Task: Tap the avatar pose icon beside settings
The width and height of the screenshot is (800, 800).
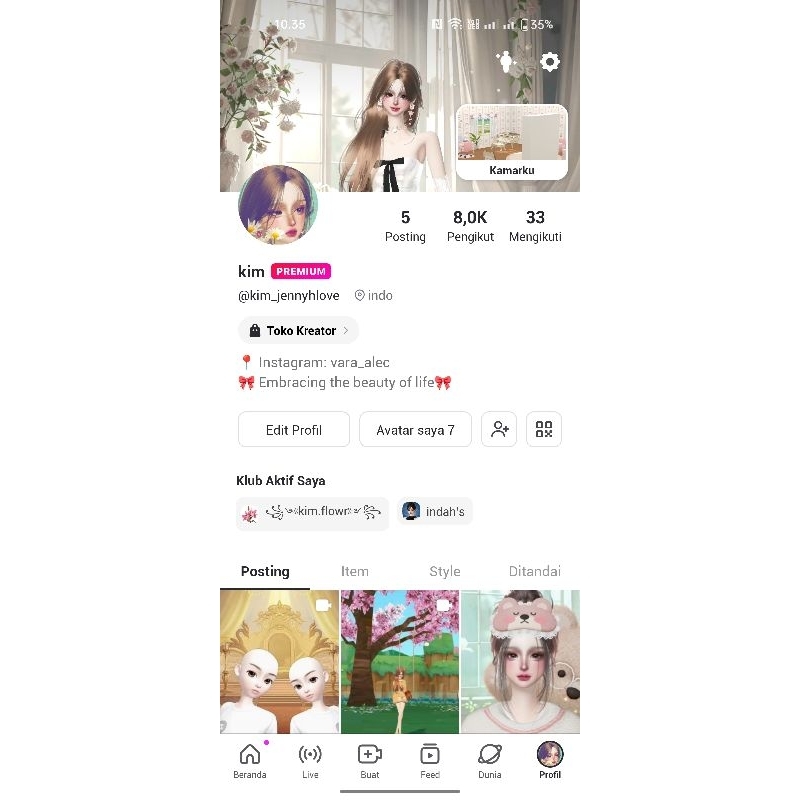Action: coord(505,62)
